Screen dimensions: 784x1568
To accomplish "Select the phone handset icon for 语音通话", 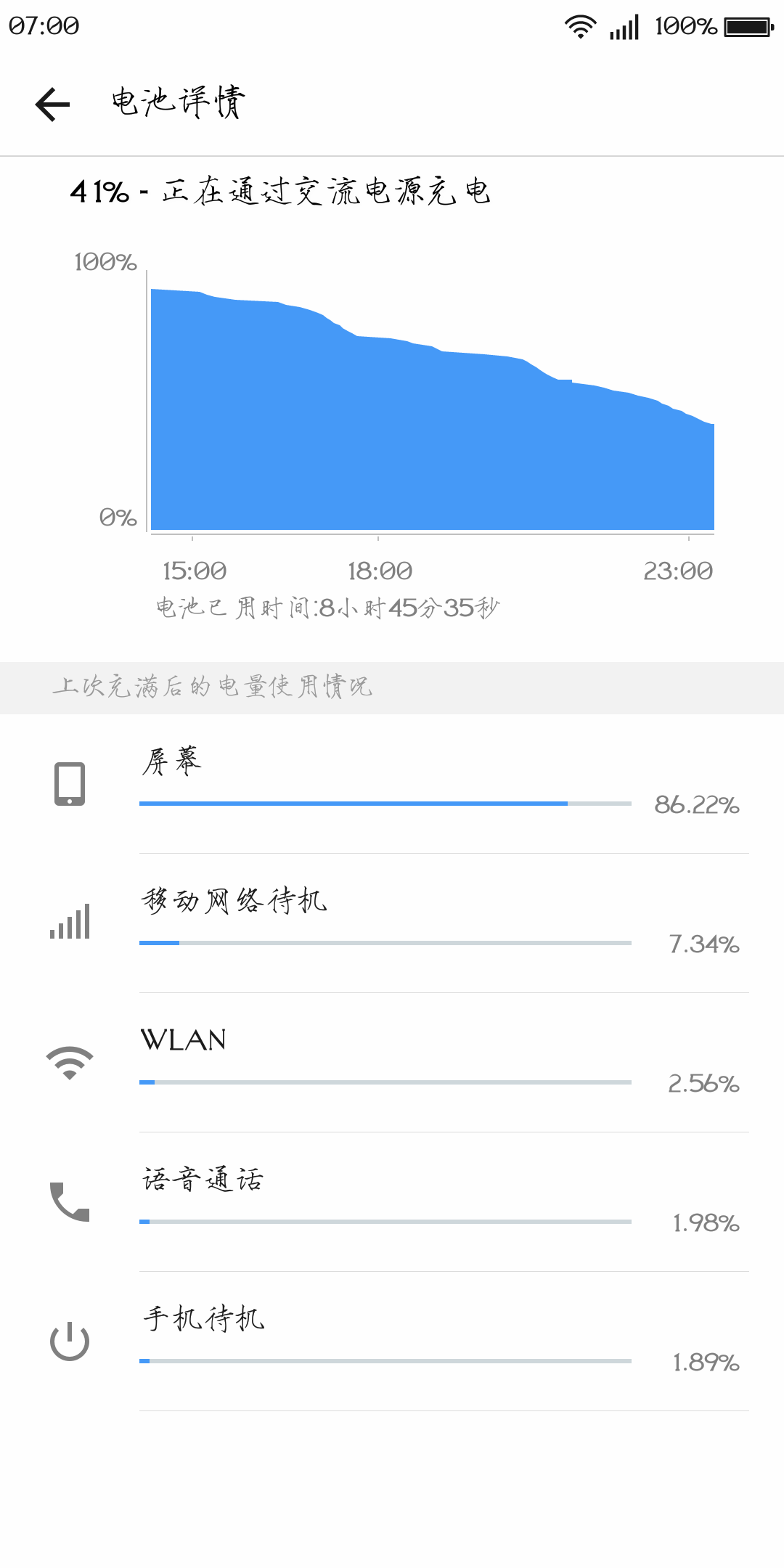I will (x=69, y=1198).
